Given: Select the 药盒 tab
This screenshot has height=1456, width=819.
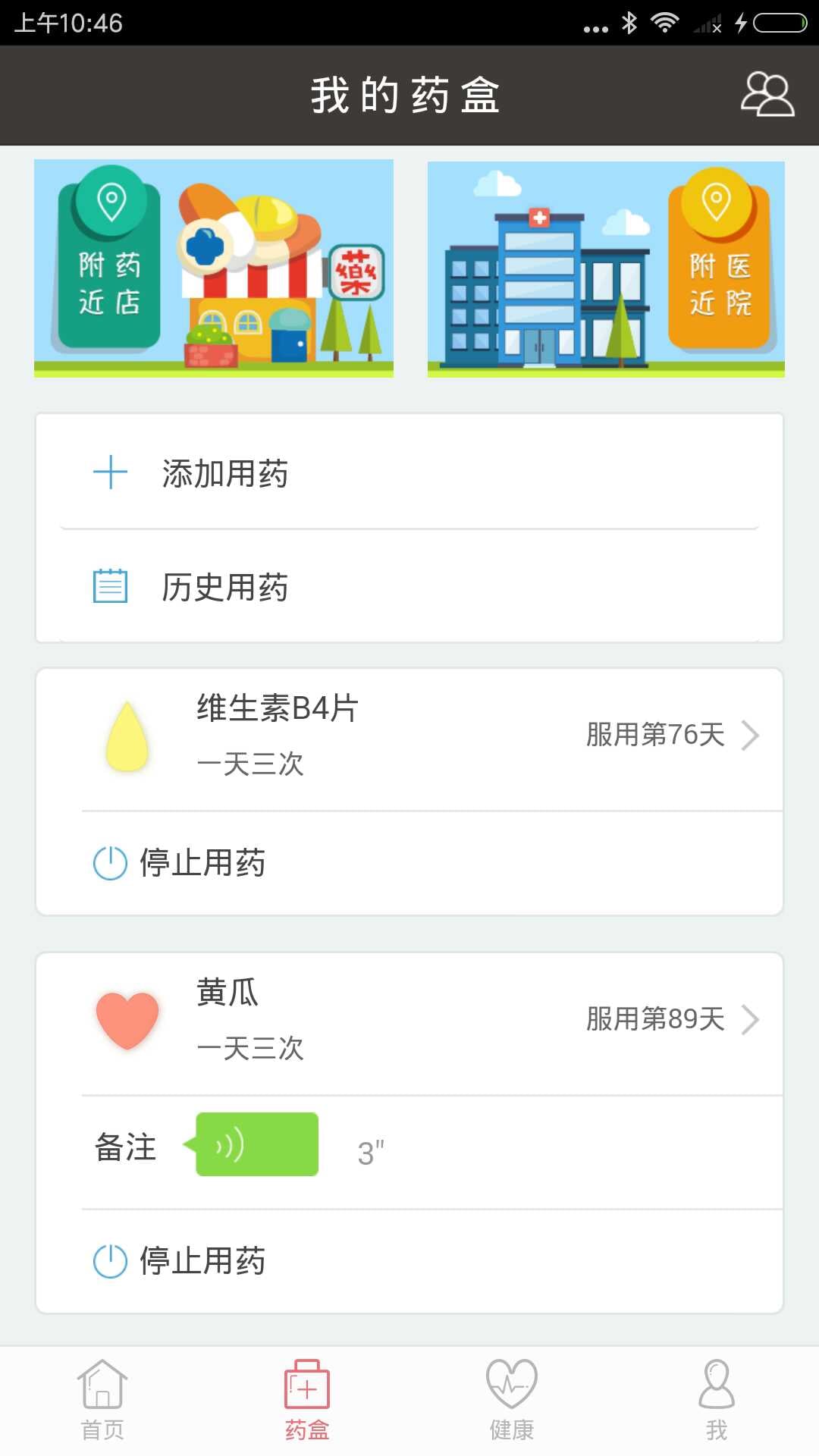Looking at the screenshot, I should (307, 1400).
